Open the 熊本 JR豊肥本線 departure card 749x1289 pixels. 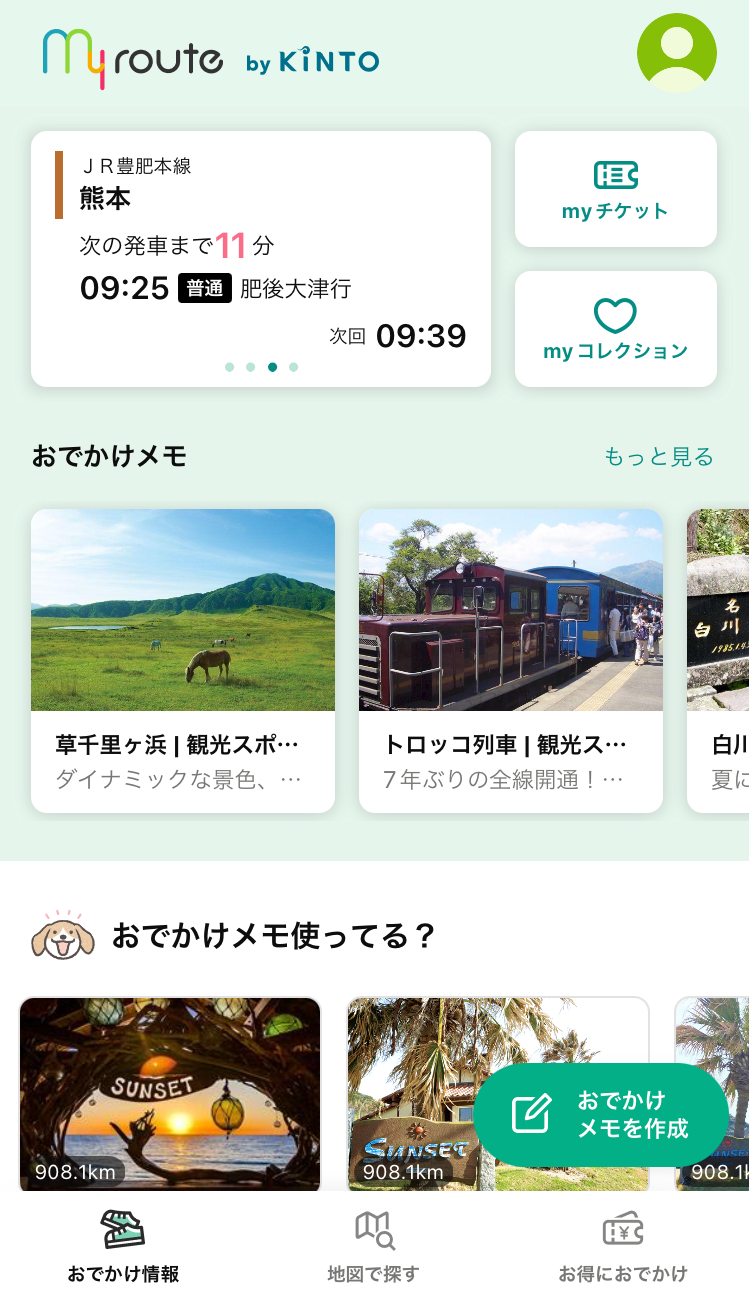260,258
